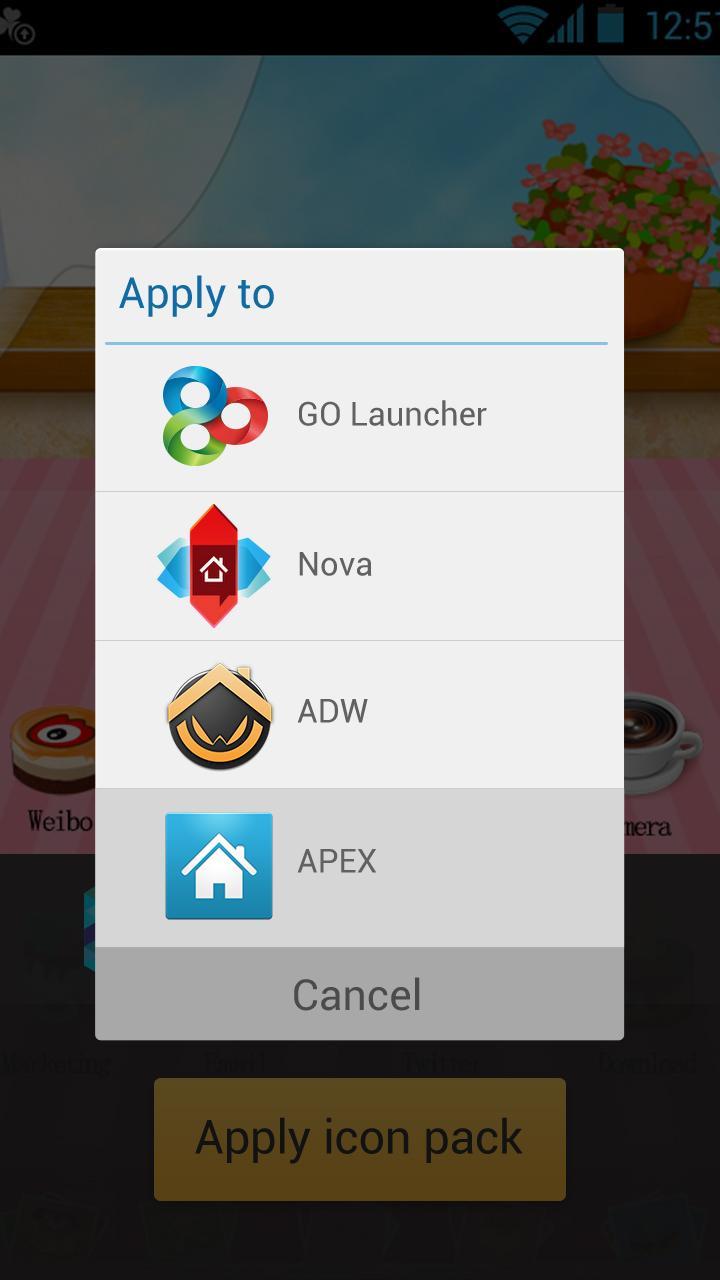Choose GO Launcher from the Apply to list
The height and width of the screenshot is (1280, 720).
[390, 413]
